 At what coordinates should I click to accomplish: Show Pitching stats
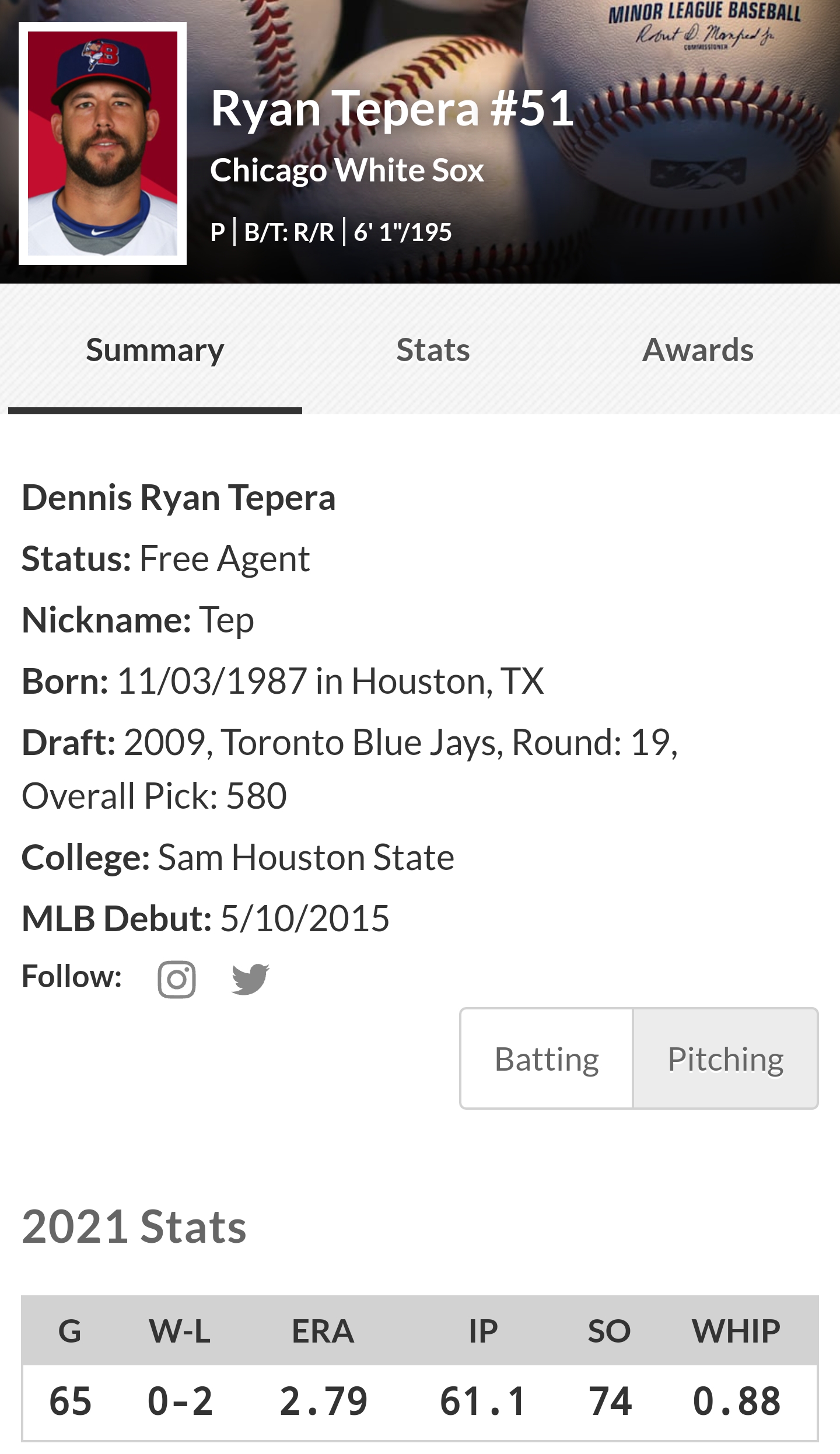(x=725, y=1059)
